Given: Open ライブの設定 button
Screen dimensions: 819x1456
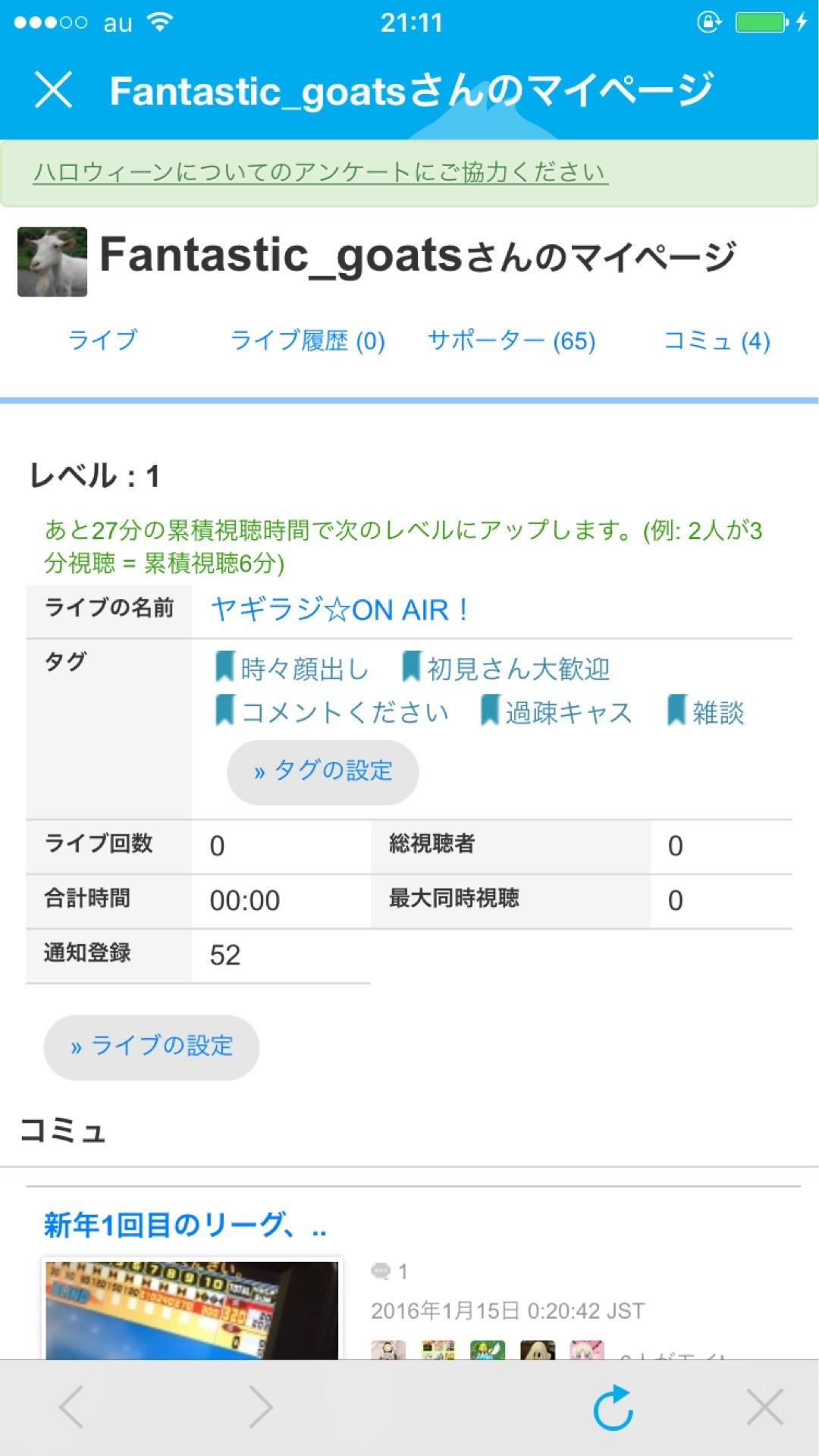Looking at the screenshot, I should point(152,1046).
